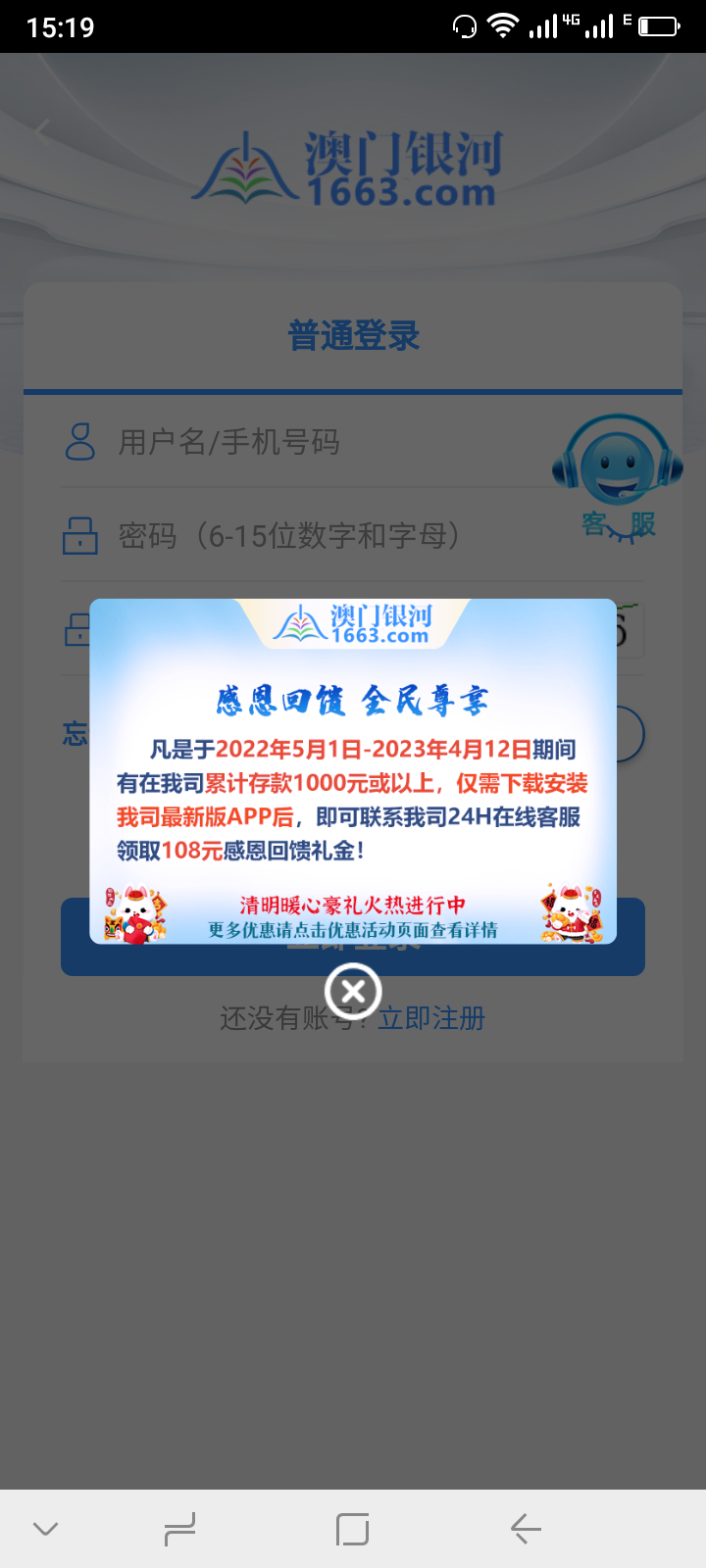
Task: Close the promotional popup
Action: coord(353,991)
